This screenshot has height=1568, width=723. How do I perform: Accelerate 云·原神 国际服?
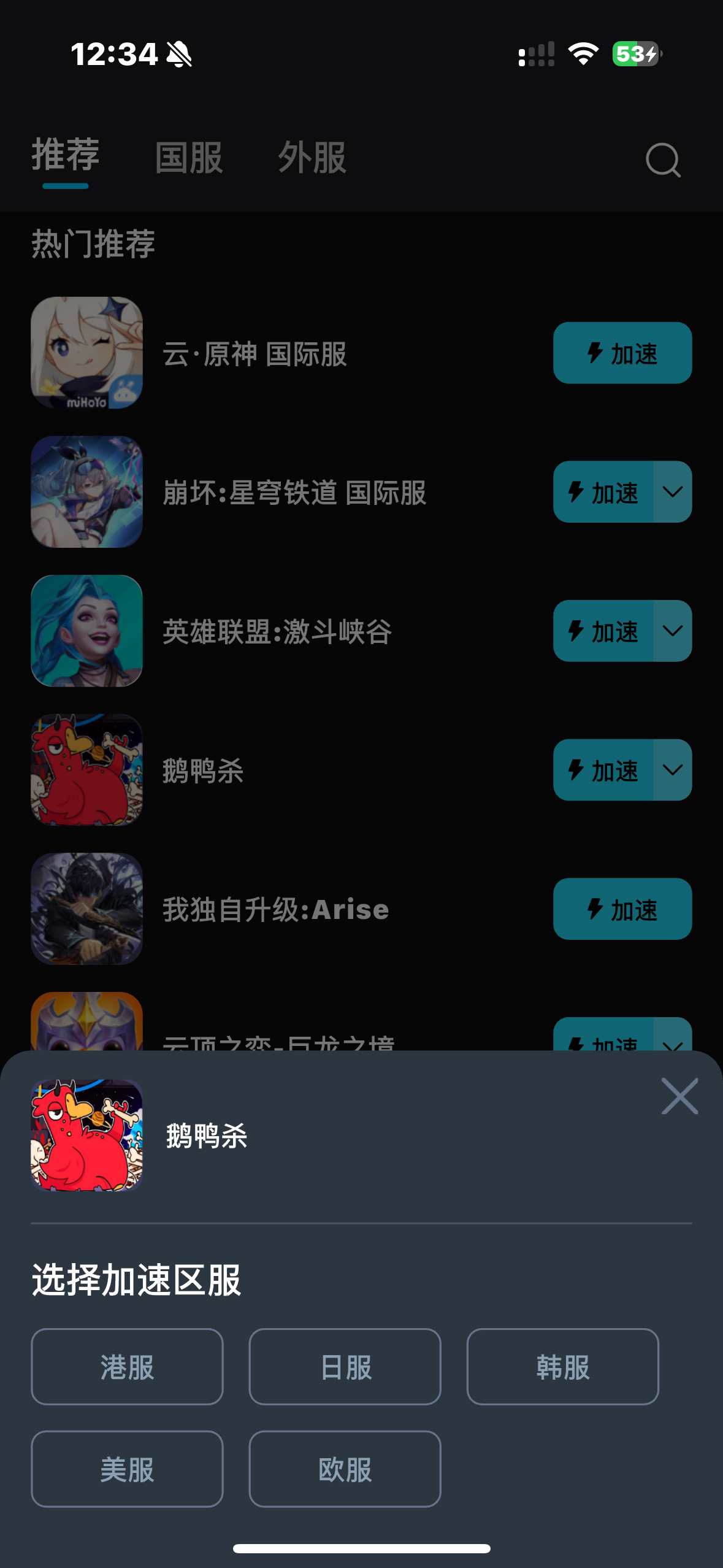622,353
